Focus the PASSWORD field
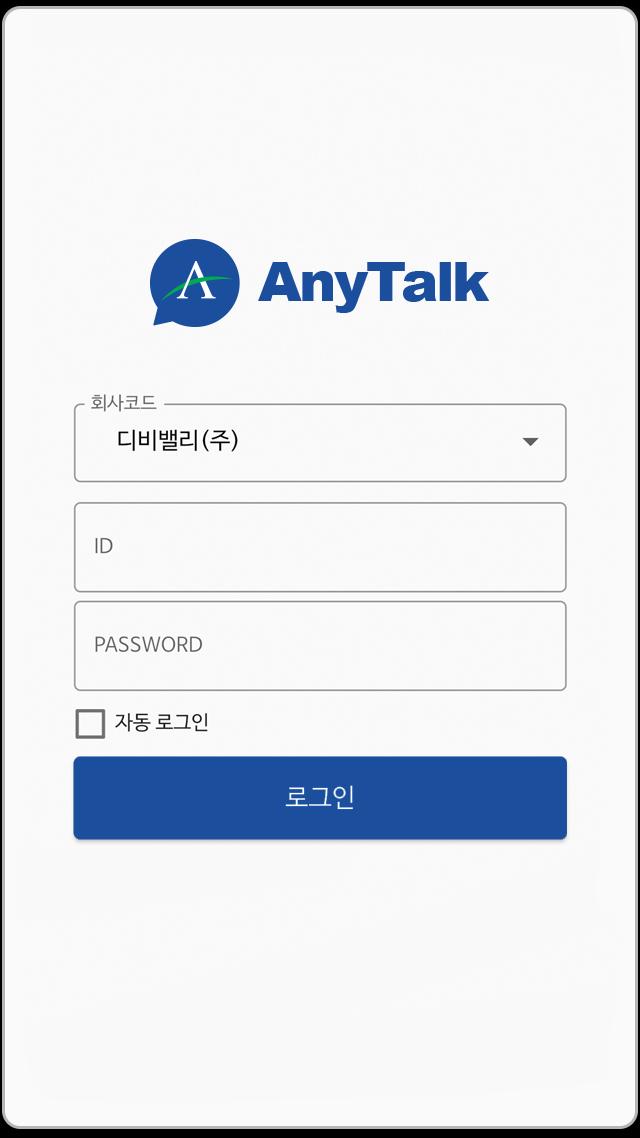This screenshot has height=1138, width=640. click(x=320, y=646)
